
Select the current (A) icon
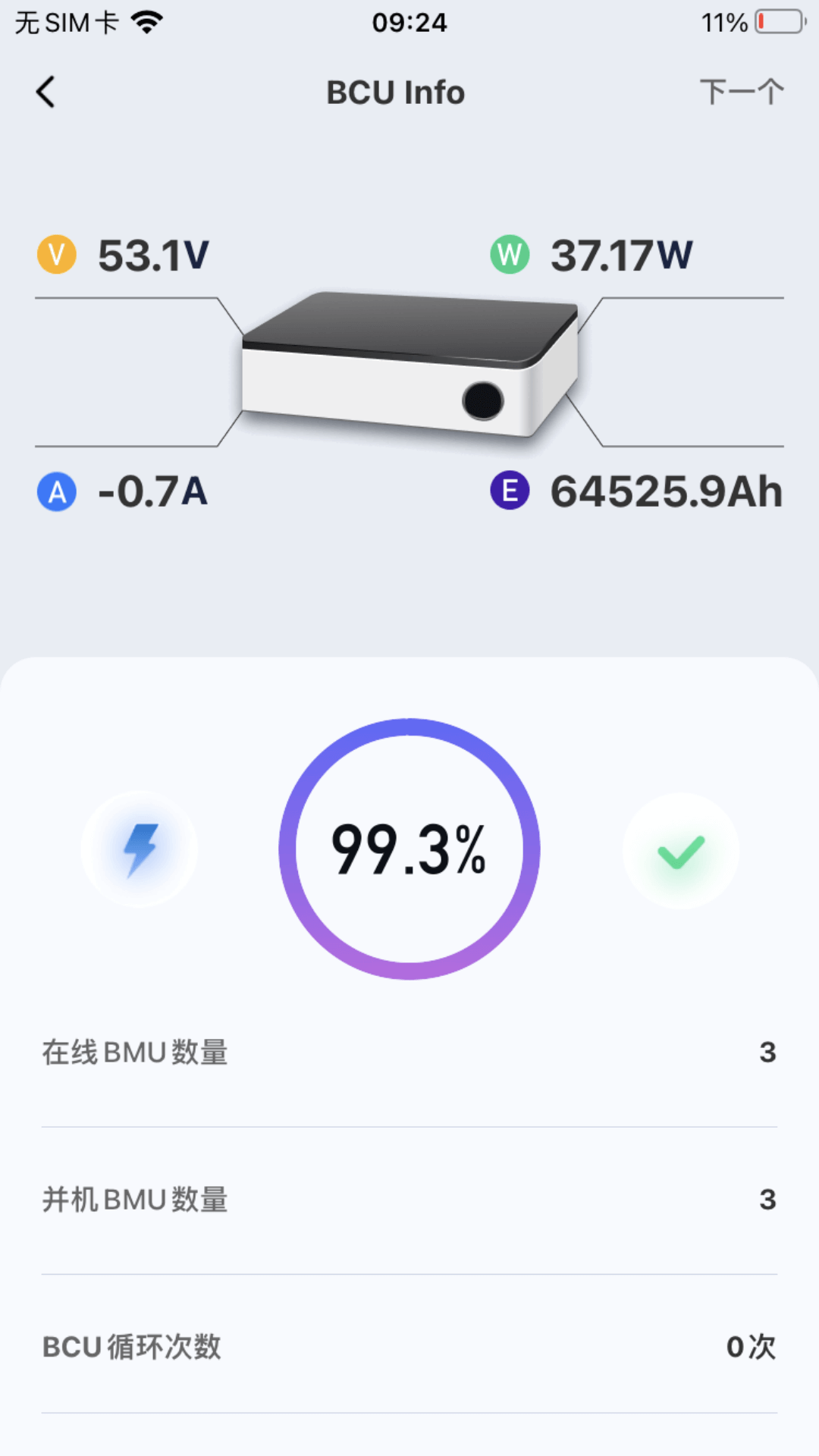click(x=55, y=491)
